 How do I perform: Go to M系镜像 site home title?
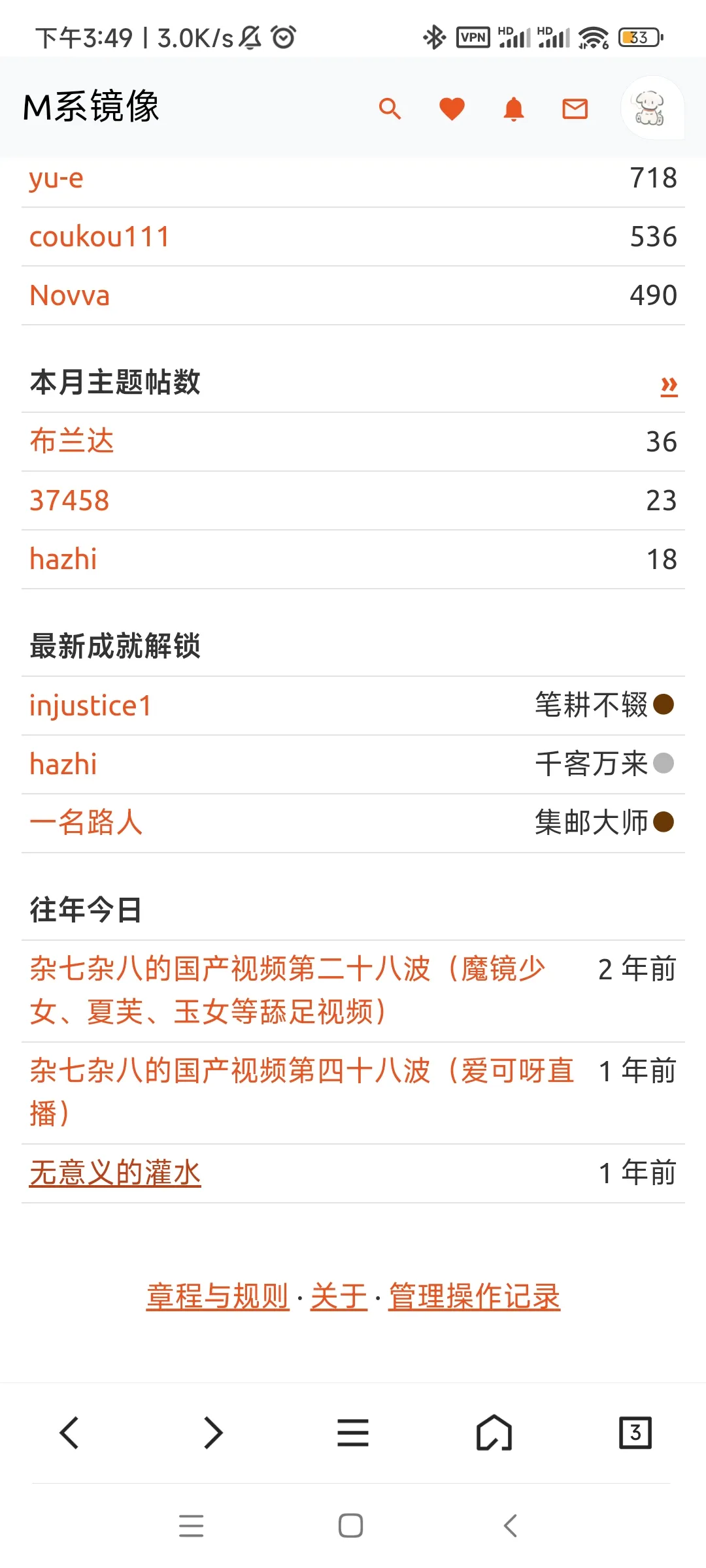coord(92,106)
